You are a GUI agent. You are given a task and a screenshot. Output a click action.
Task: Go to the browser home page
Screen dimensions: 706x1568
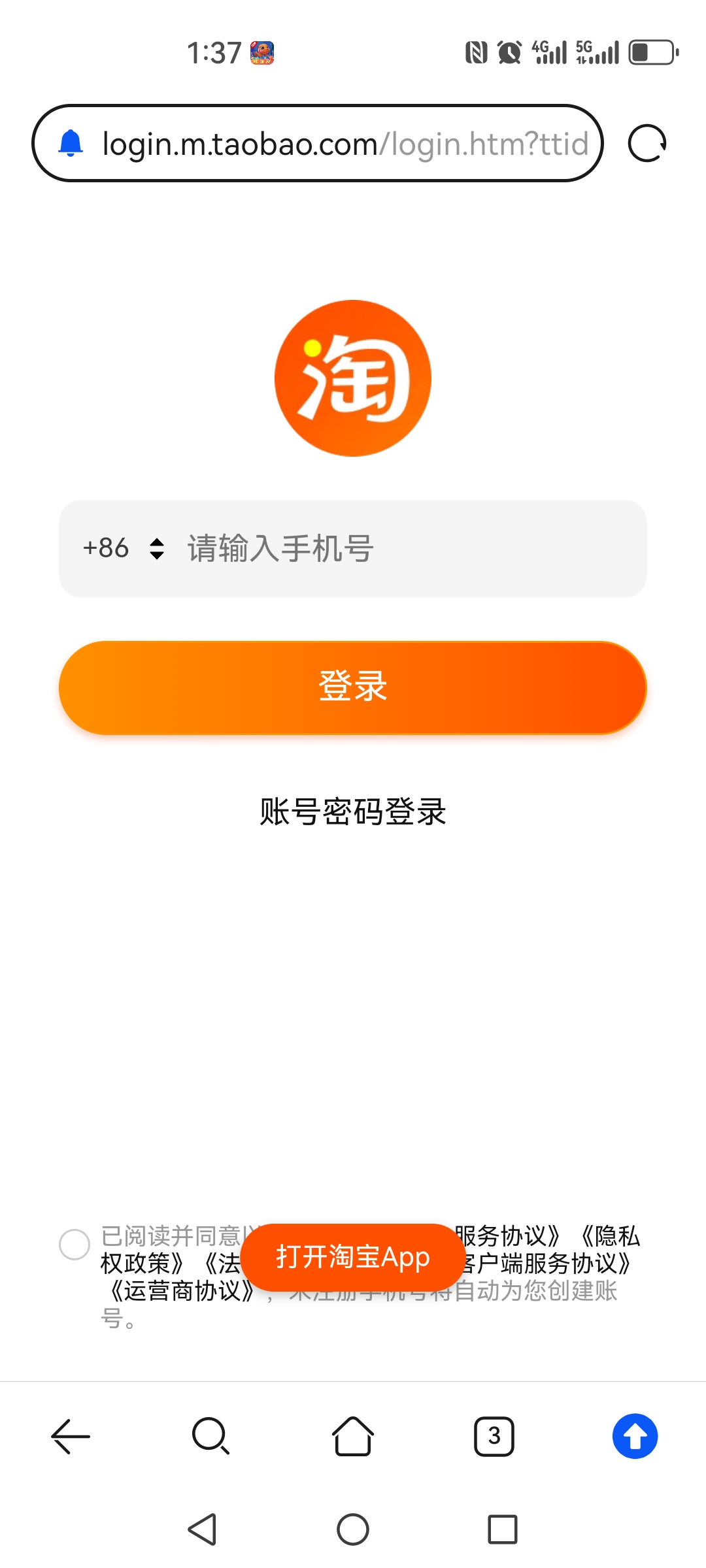[x=353, y=1436]
